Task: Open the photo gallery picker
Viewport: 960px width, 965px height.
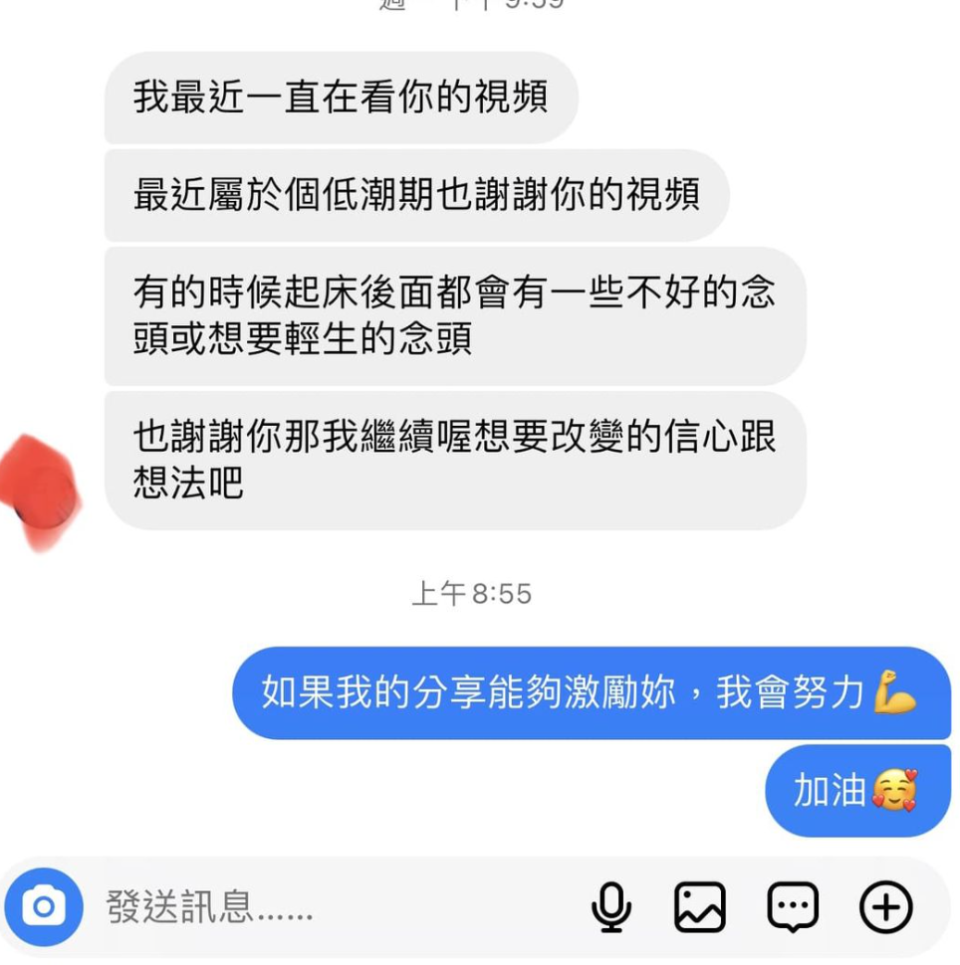Action: (x=700, y=908)
